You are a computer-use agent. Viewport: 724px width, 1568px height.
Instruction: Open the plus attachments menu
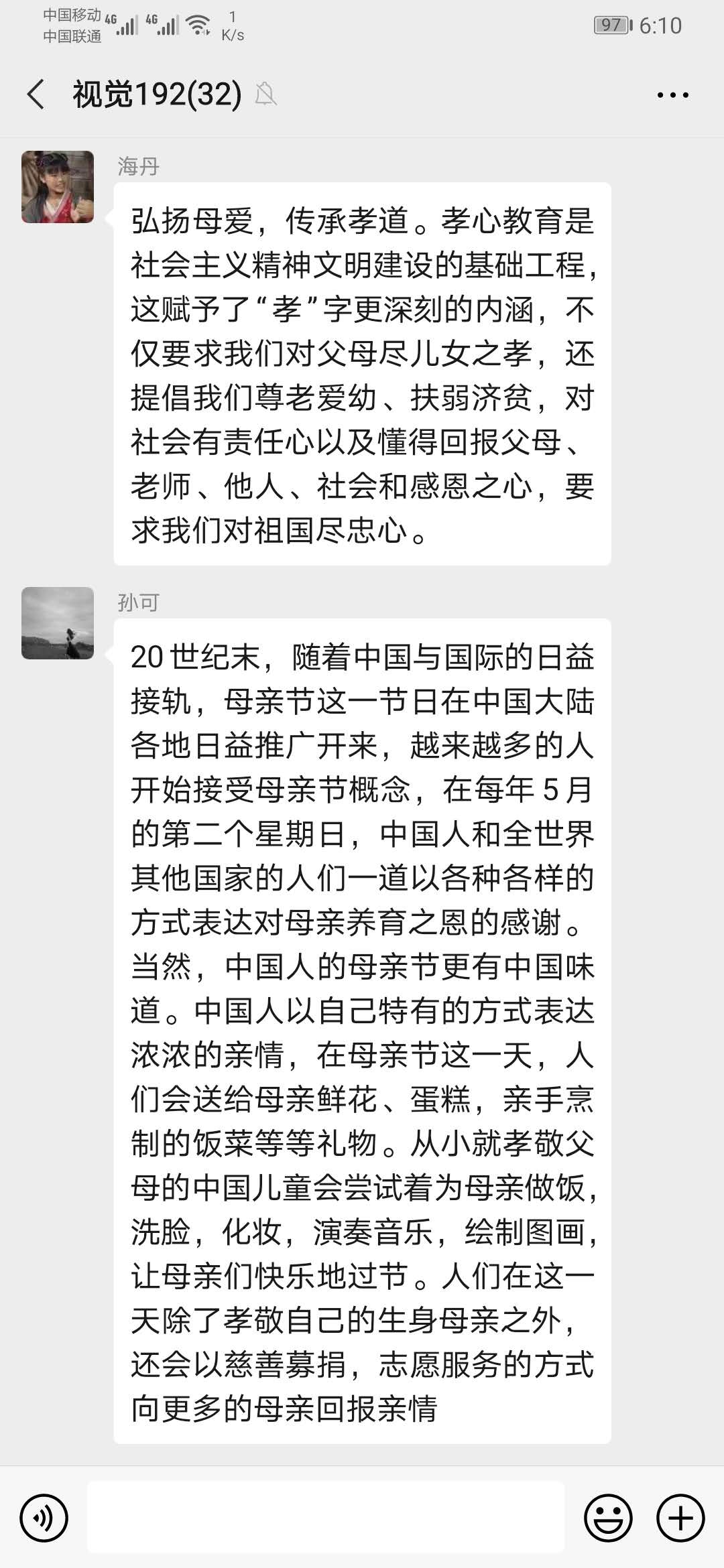(x=680, y=1518)
